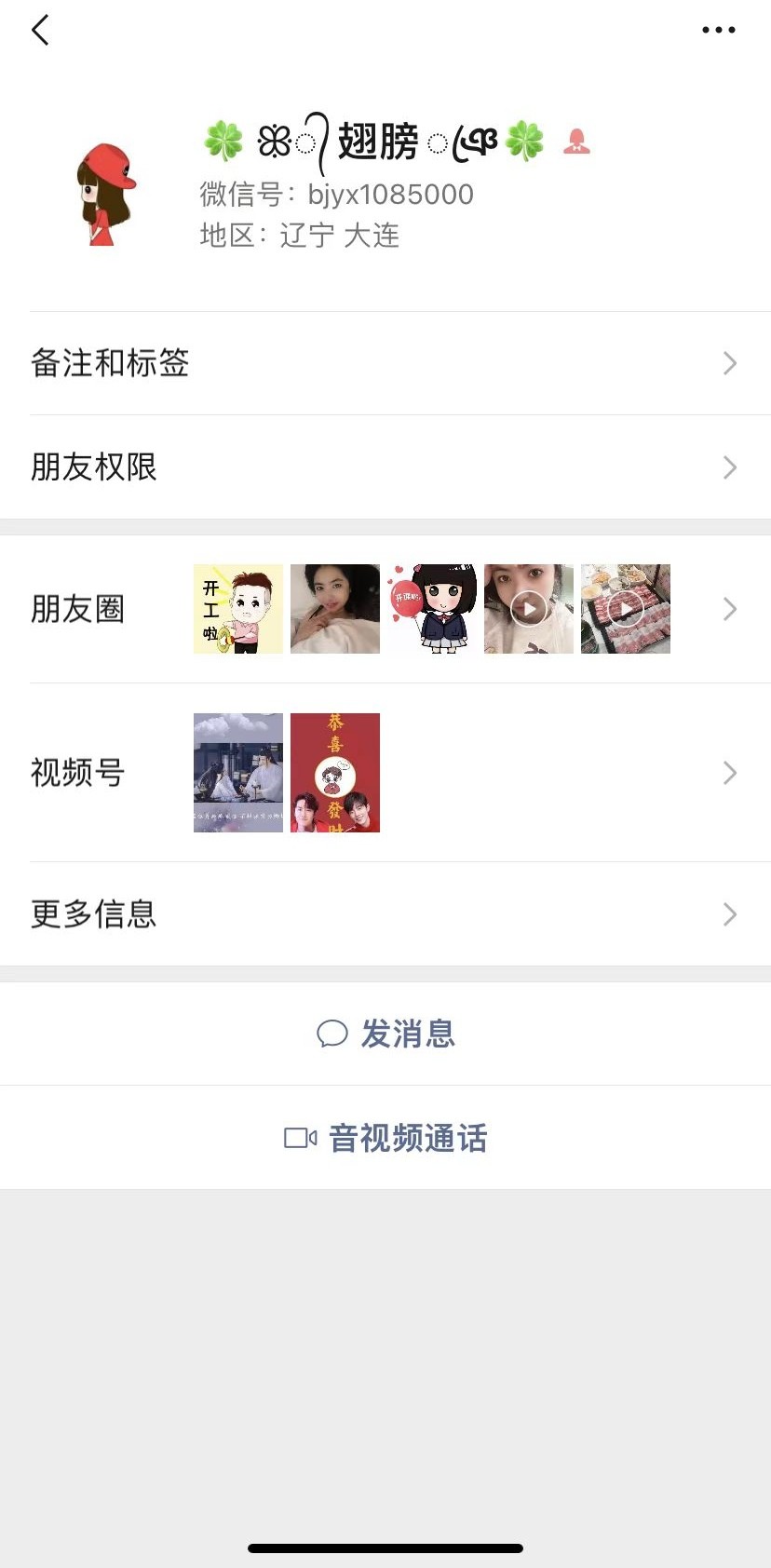Viewport: 771px width, 1568px height.
Task: Open 朋友权限 settings row
Action: 385,466
